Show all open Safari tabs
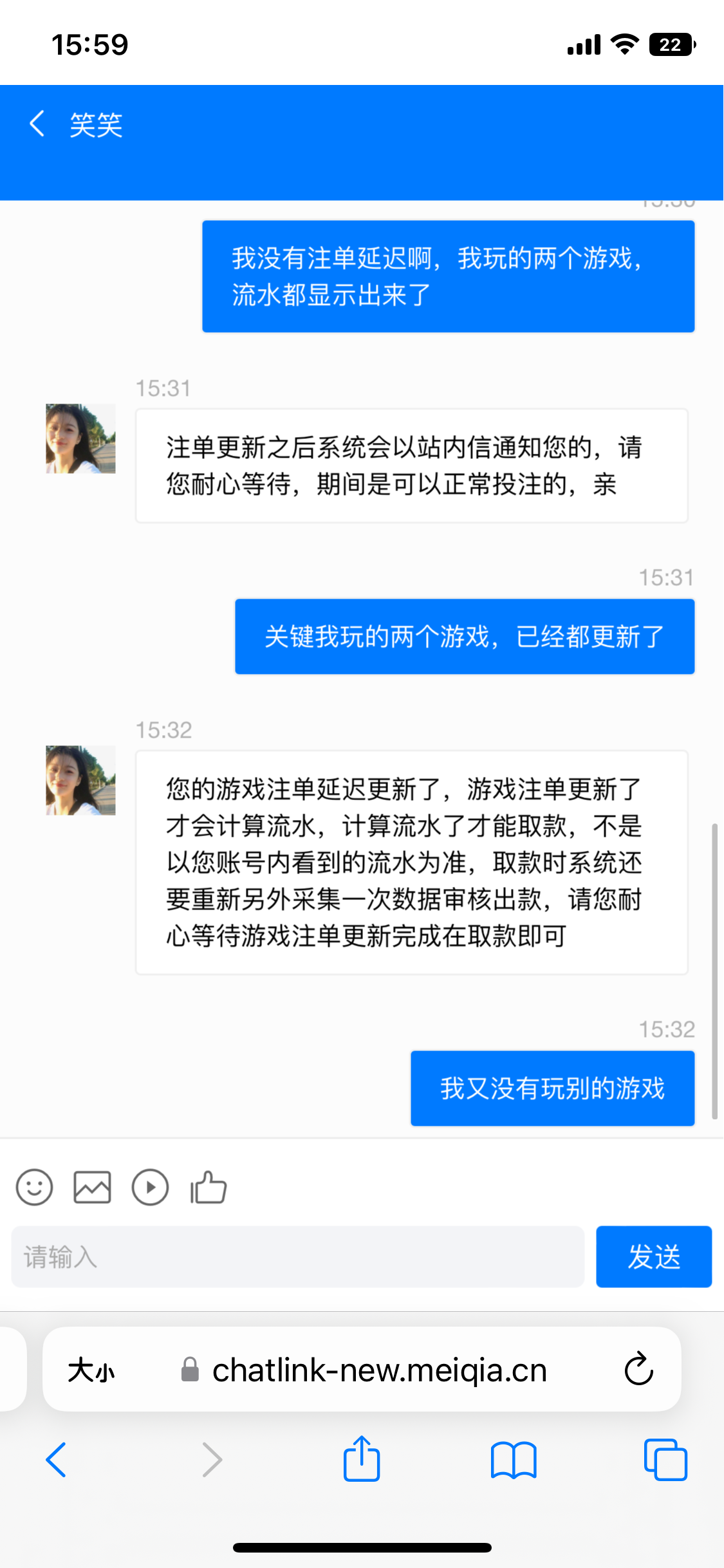 [665, 1459]
